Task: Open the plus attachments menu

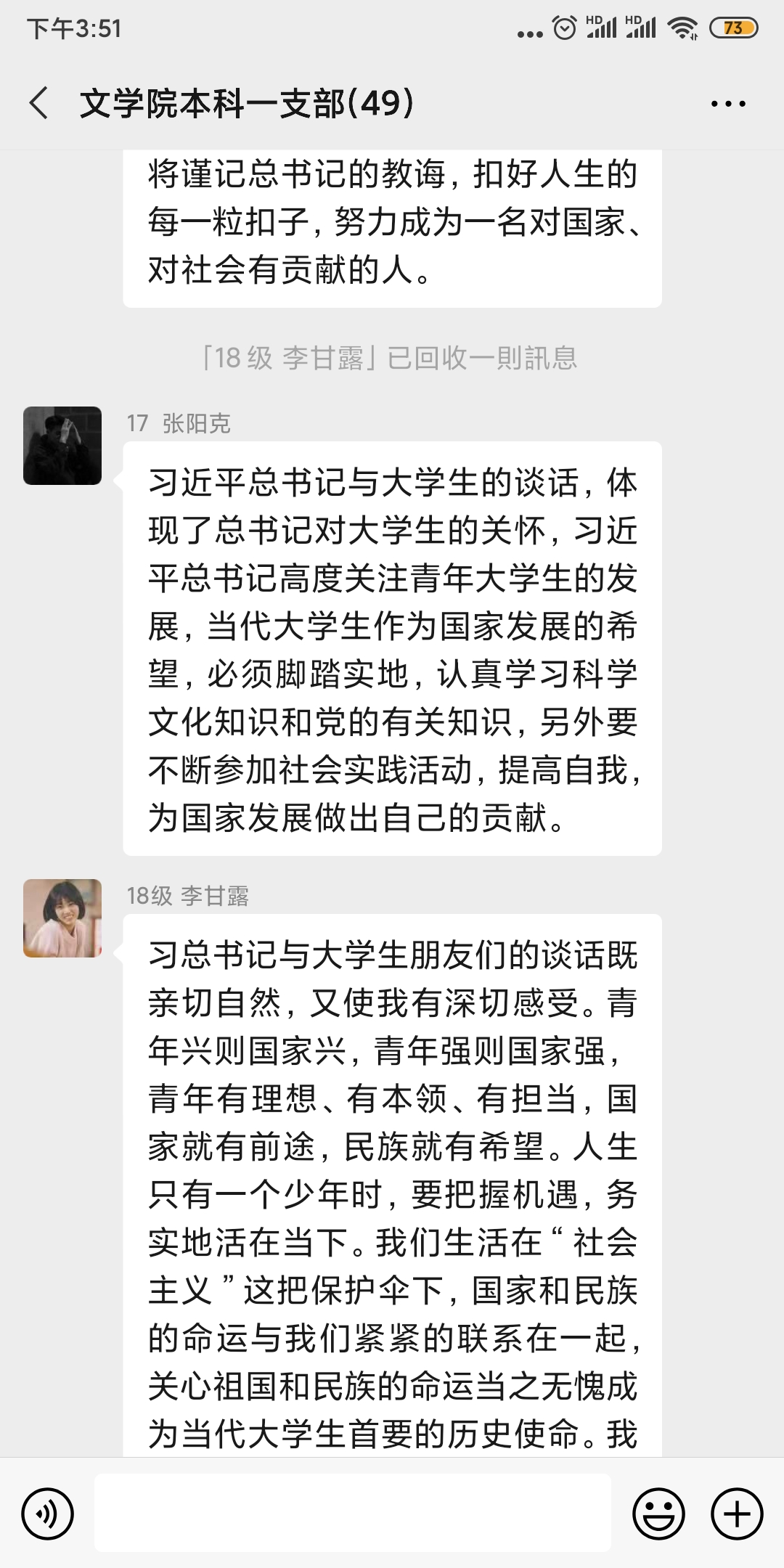Action: [737, 1514]
